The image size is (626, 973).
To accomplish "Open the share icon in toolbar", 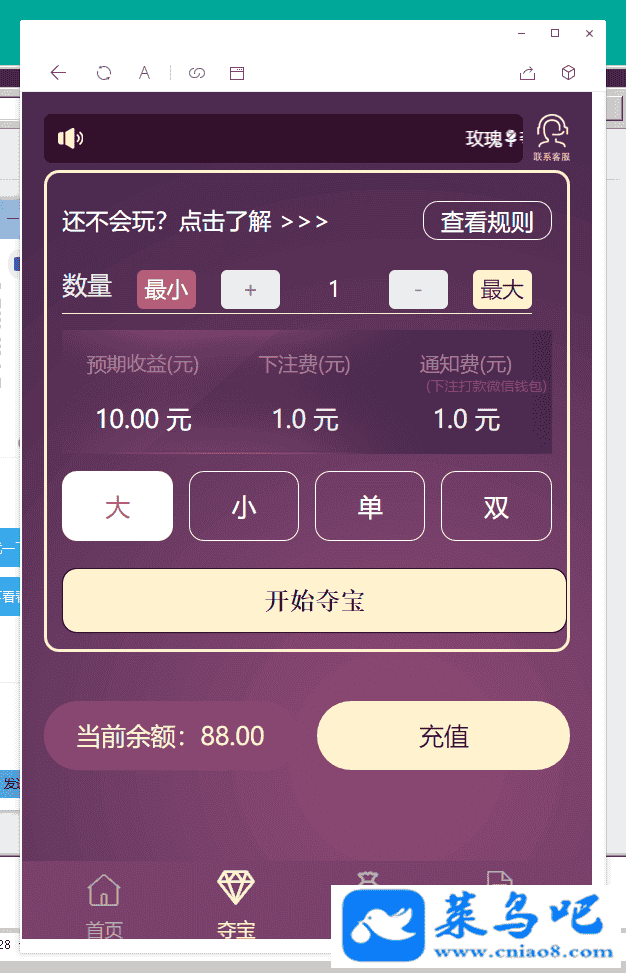I will pyautogui.click(x=527, y=73).
